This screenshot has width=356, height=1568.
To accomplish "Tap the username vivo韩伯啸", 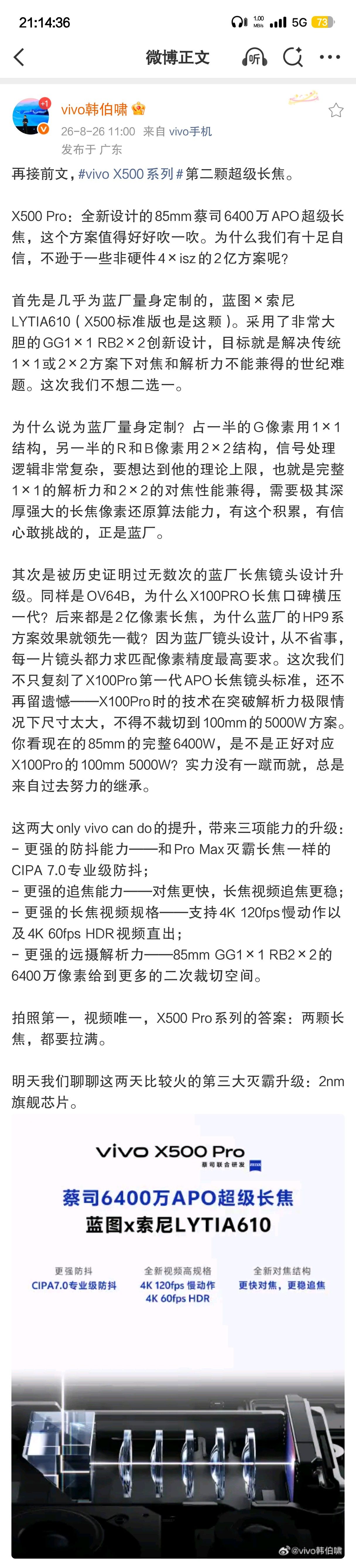I will point(94,109).
